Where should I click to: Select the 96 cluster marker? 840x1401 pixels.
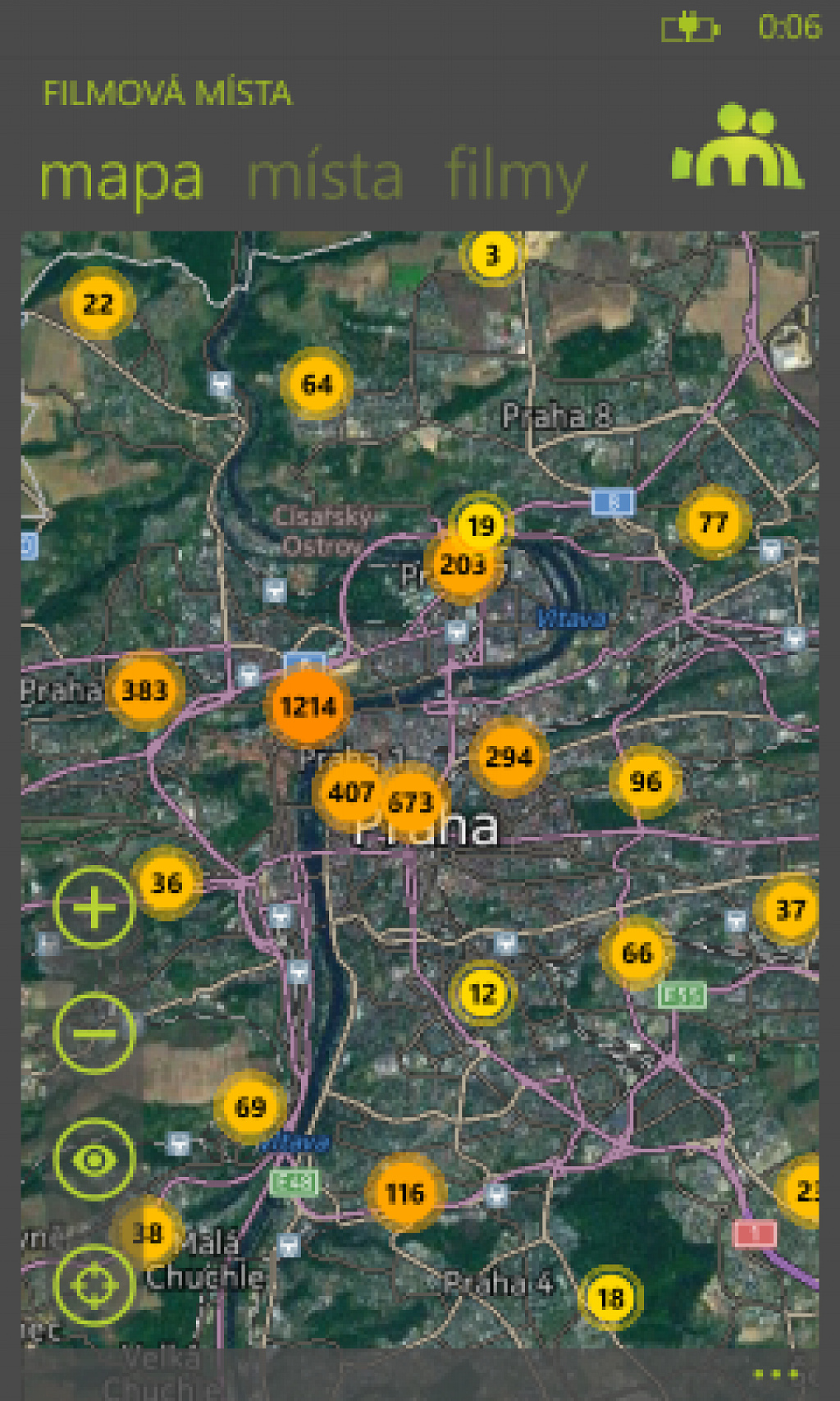point(646,781)
